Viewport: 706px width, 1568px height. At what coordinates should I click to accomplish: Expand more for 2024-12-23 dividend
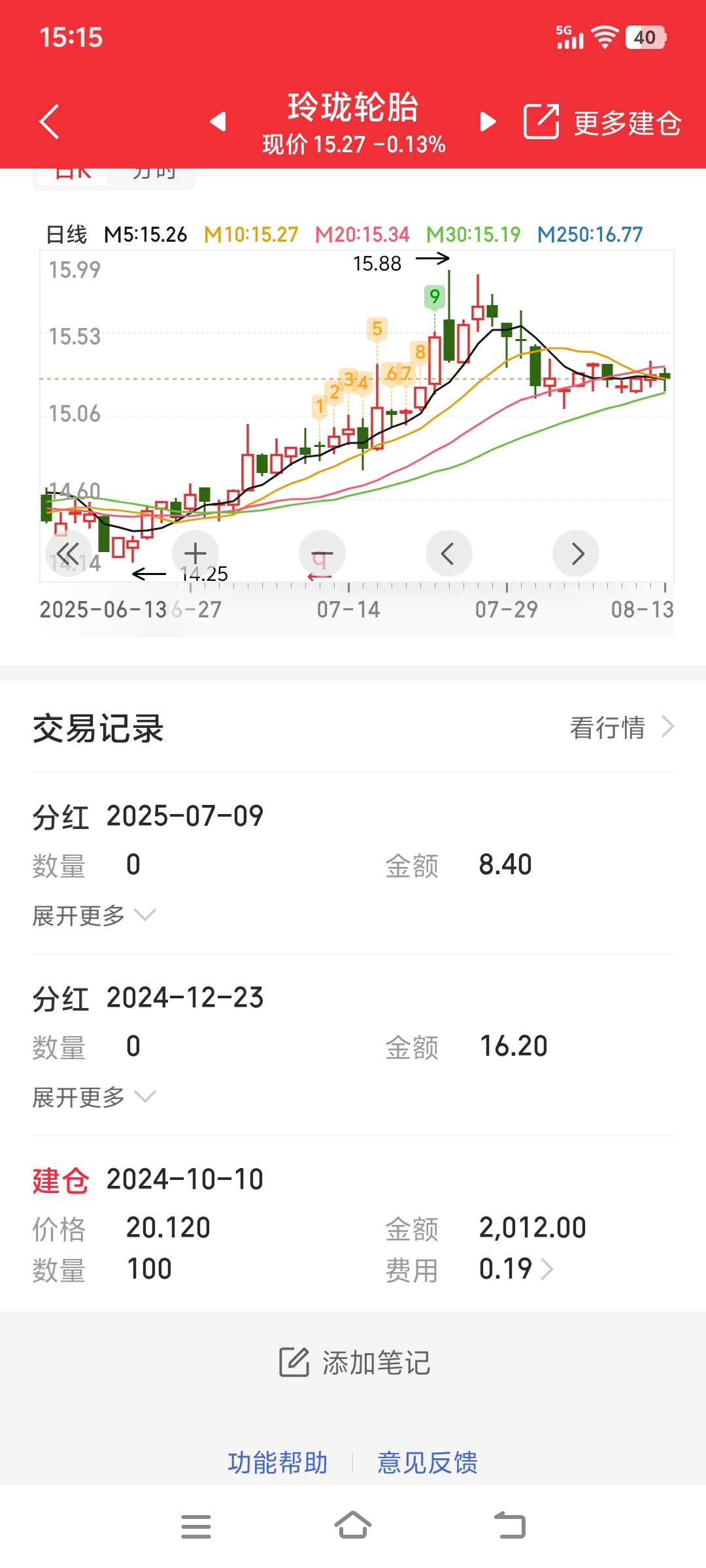tap(94, 1097)
